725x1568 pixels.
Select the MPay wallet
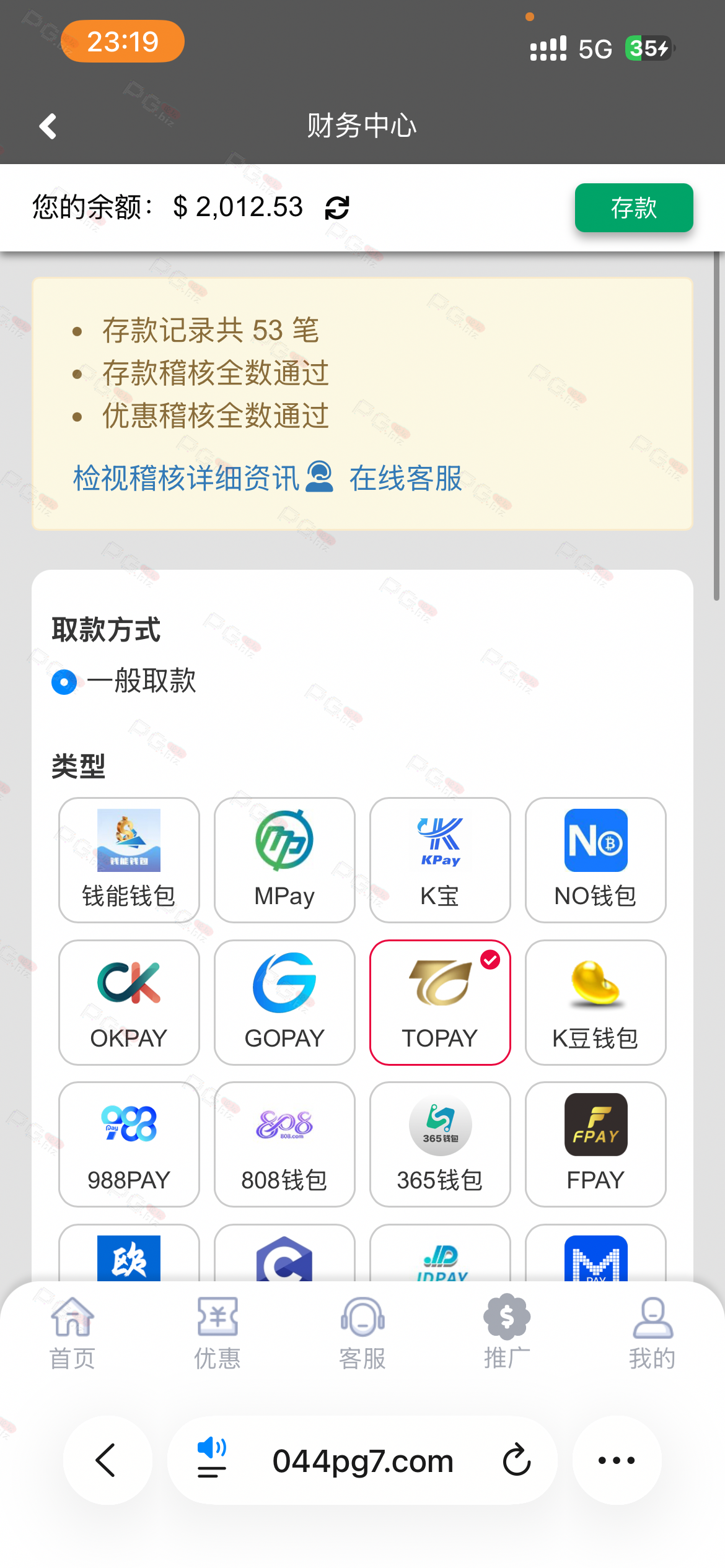click(284, 860)
